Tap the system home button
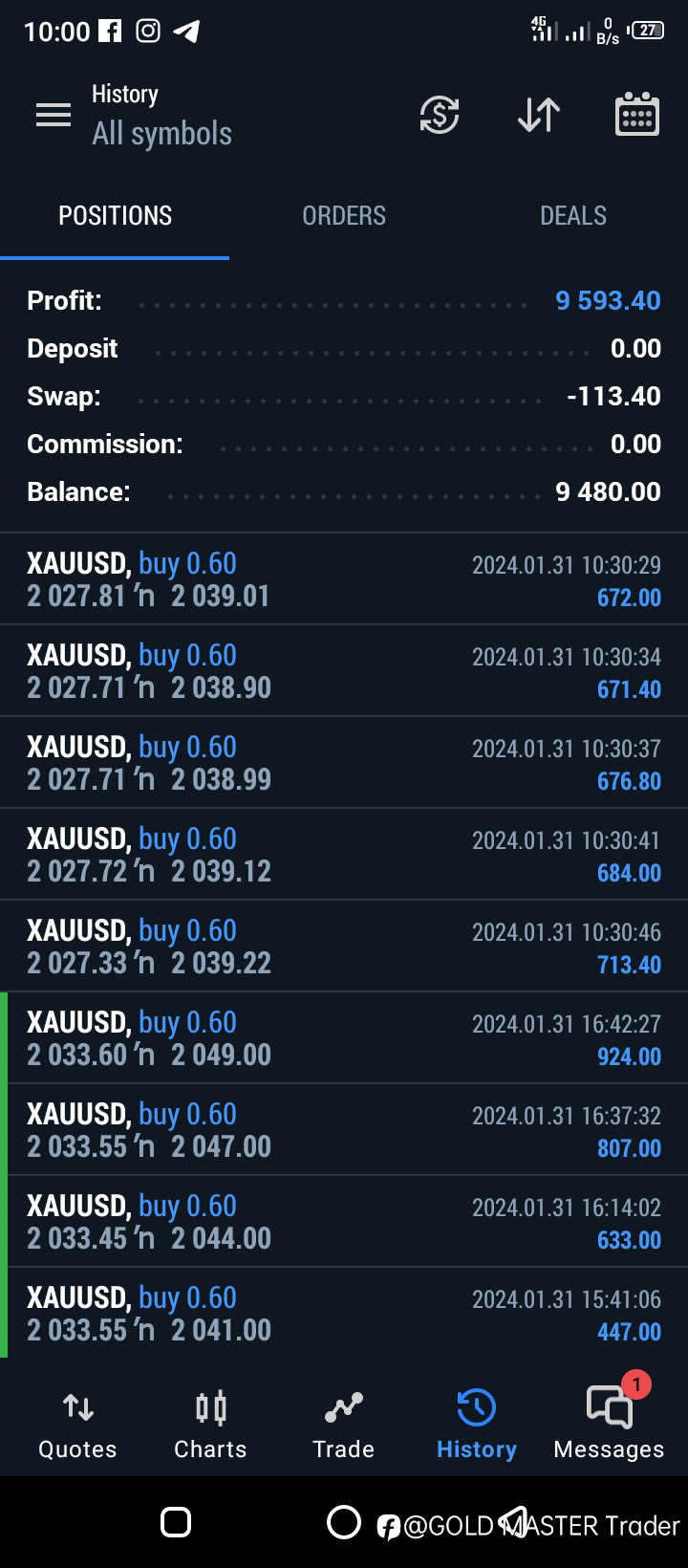The height and width of the screenshot is (1568, 688). (x=344, y=1522)
